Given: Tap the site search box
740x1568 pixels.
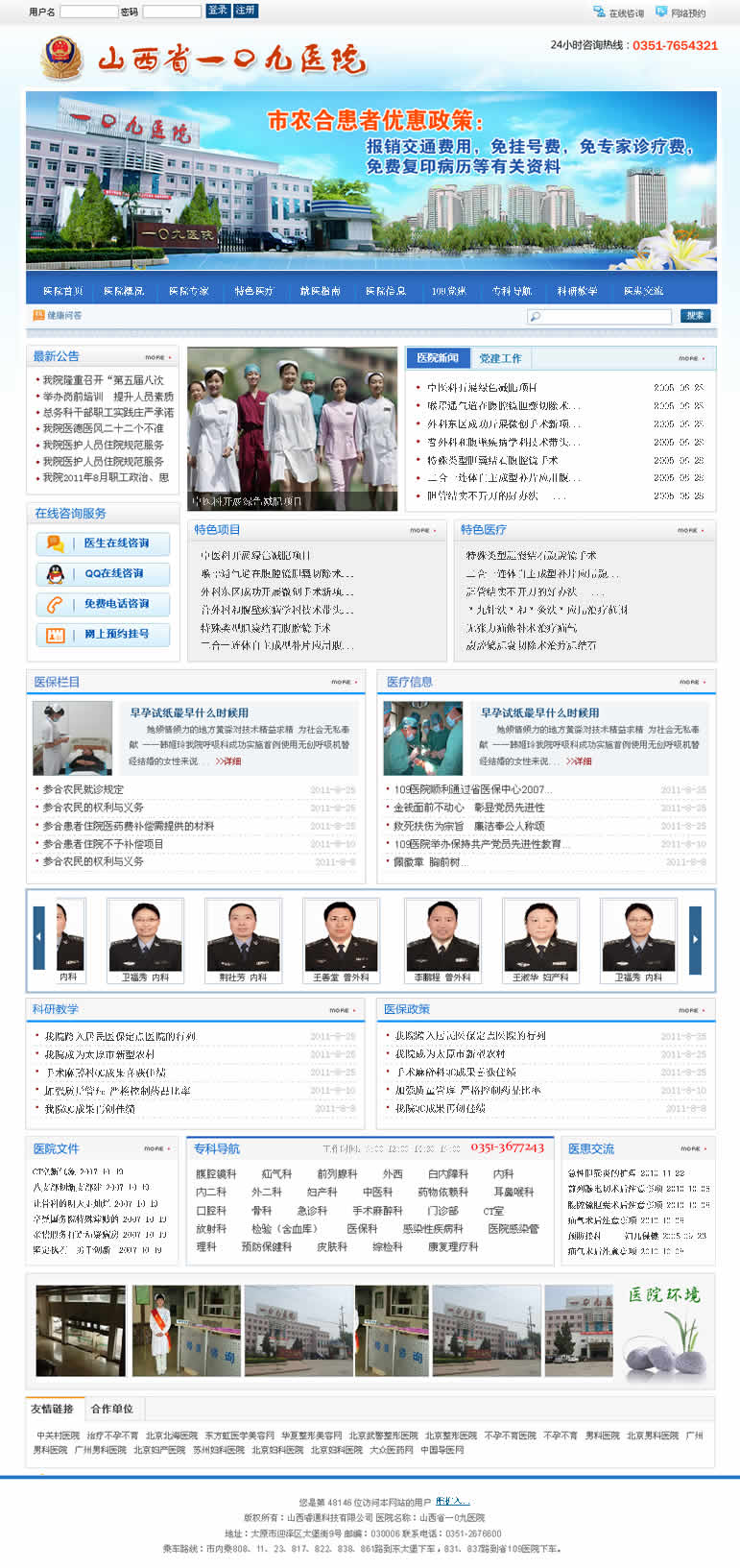Looking at the screenshot, I should coord(600,316).
